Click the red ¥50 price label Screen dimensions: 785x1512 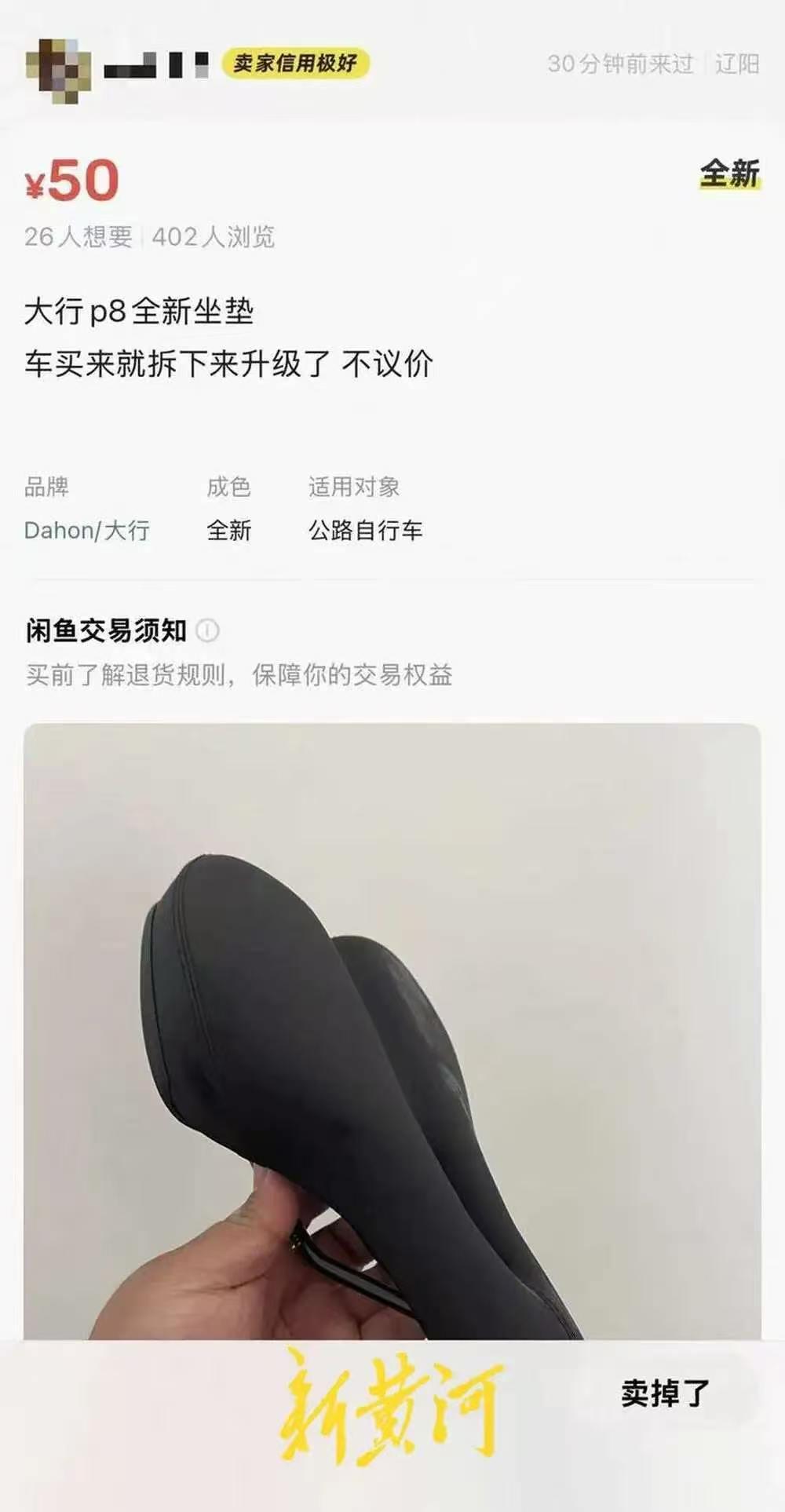[x=71, y=179]
